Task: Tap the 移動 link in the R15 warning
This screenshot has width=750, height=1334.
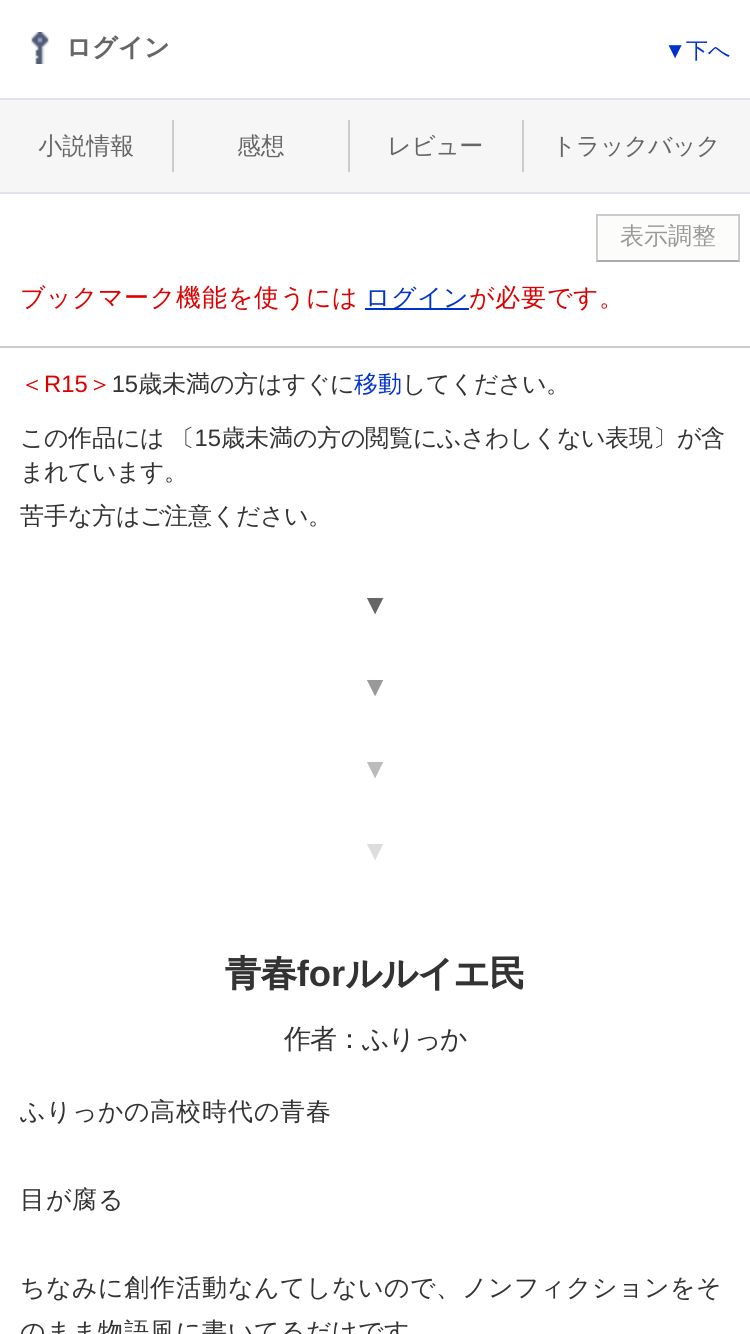Action: pyautogui.click(x=378, y=384)
